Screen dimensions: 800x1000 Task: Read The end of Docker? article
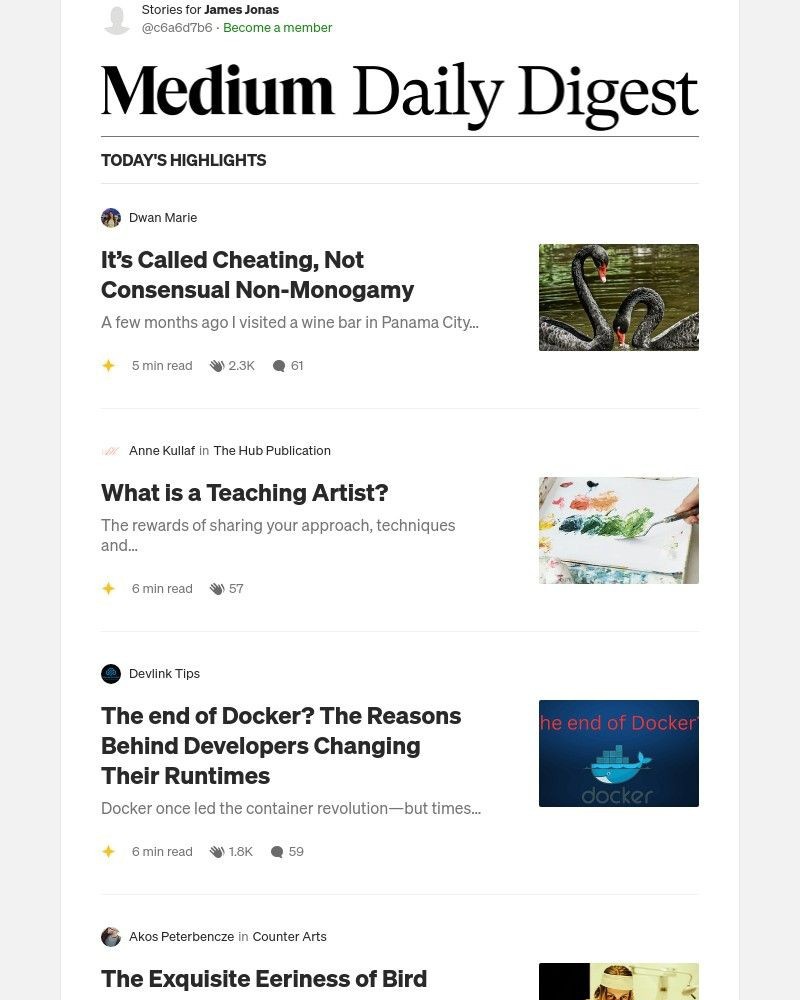click(281, 746)
